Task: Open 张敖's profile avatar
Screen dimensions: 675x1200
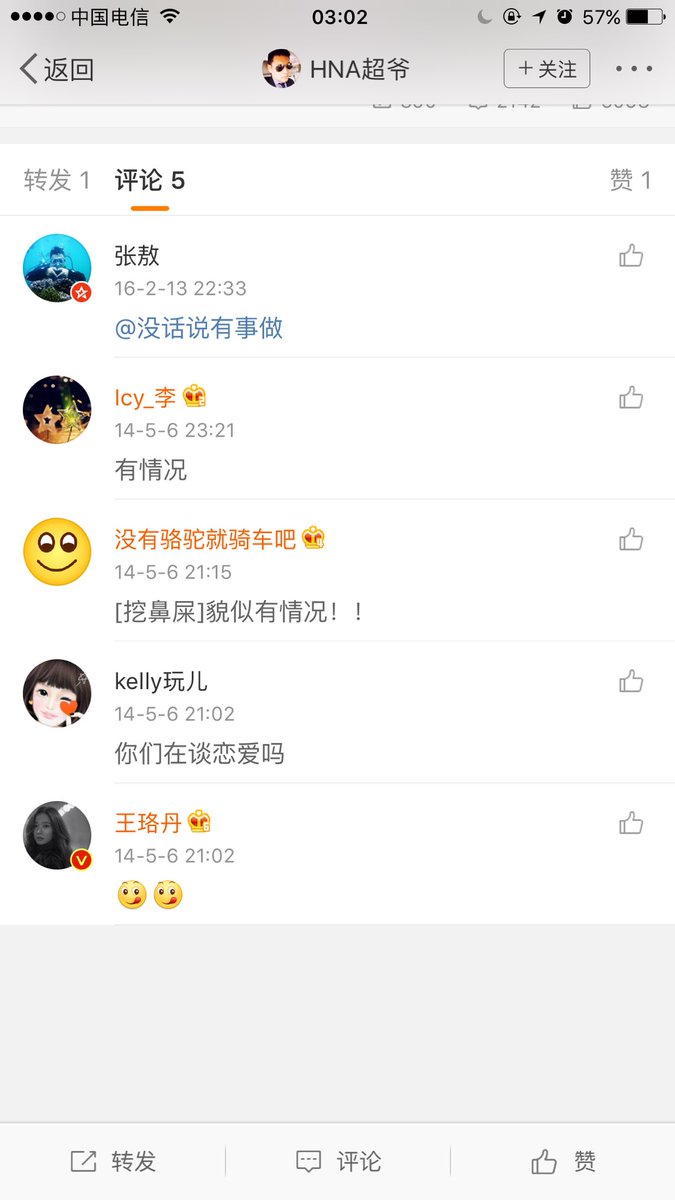Action: (57, 268)
